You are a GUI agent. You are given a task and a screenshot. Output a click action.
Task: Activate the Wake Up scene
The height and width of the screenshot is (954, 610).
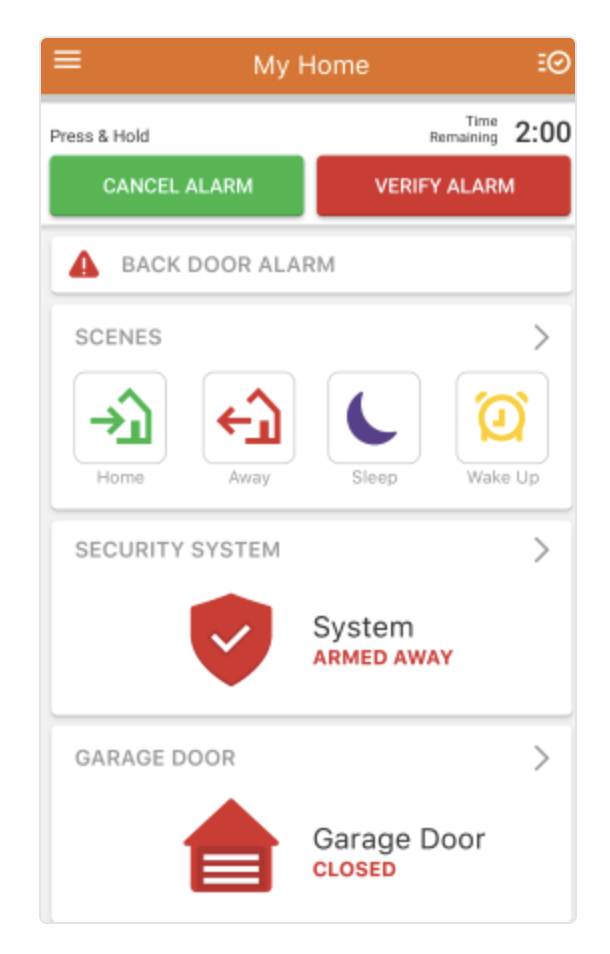pos(502,418)
